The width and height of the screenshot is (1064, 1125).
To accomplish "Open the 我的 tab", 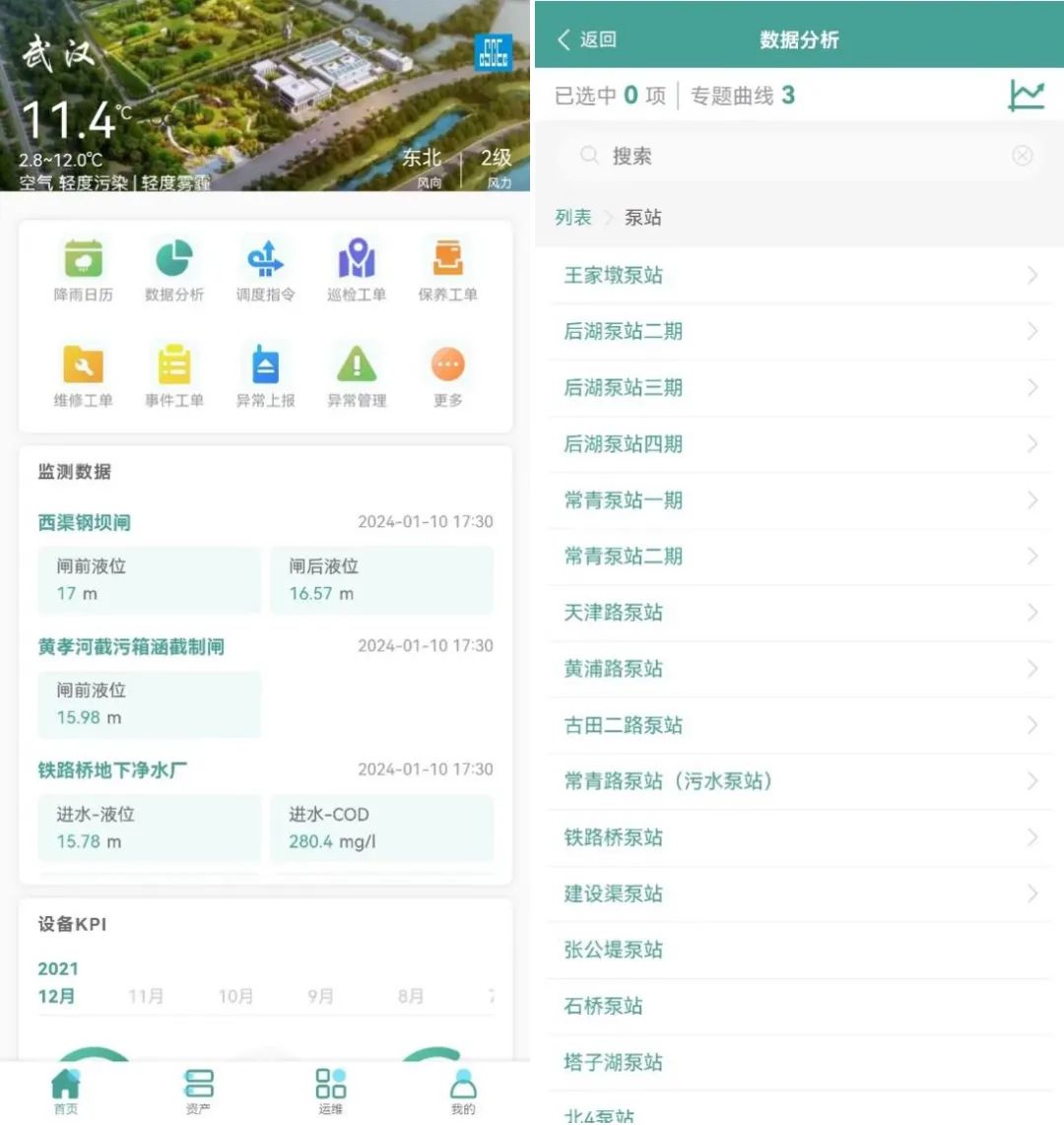I will (463, 1091).
